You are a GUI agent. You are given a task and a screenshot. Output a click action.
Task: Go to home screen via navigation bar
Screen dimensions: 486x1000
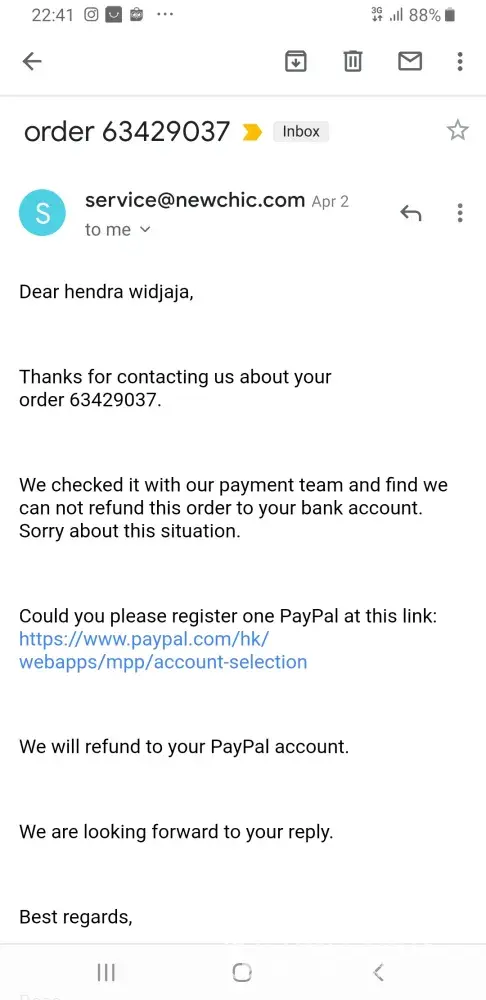click(x=242, y=972)
